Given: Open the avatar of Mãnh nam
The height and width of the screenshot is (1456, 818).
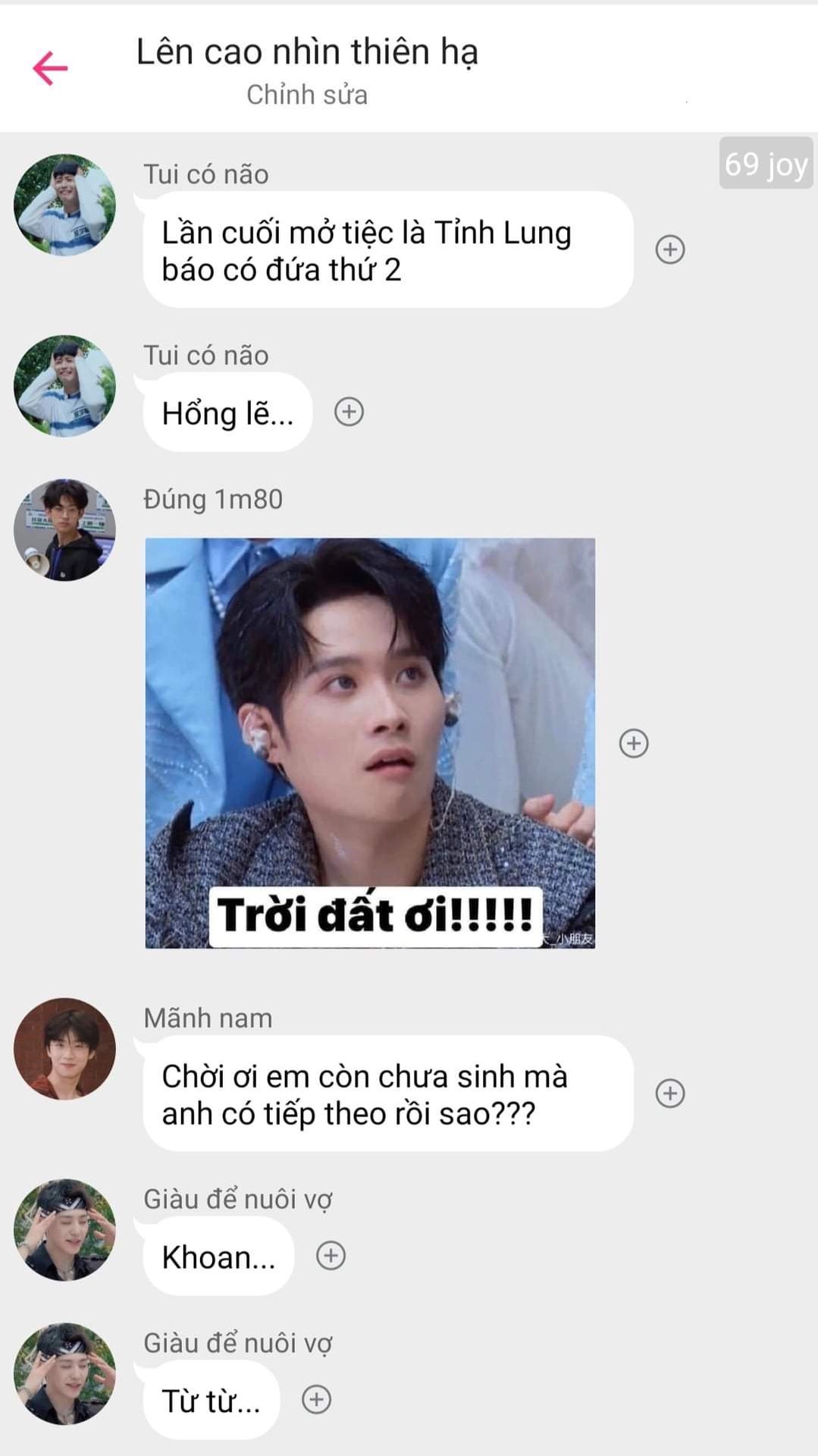Looking at the screenshot, I should coord(65,1049).
